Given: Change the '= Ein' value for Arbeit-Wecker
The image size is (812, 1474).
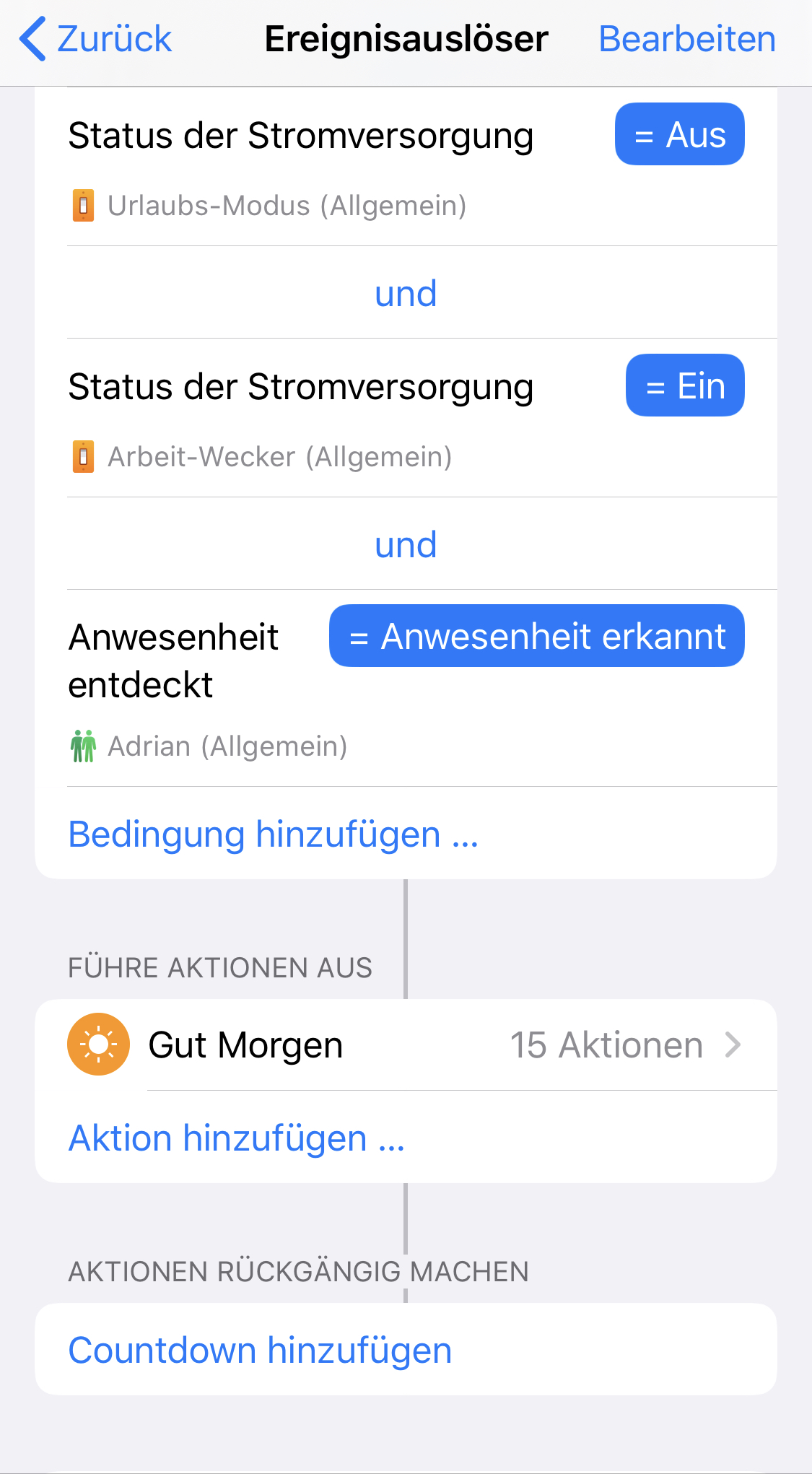Looking at the screenshot, I should tap(684, 385).
